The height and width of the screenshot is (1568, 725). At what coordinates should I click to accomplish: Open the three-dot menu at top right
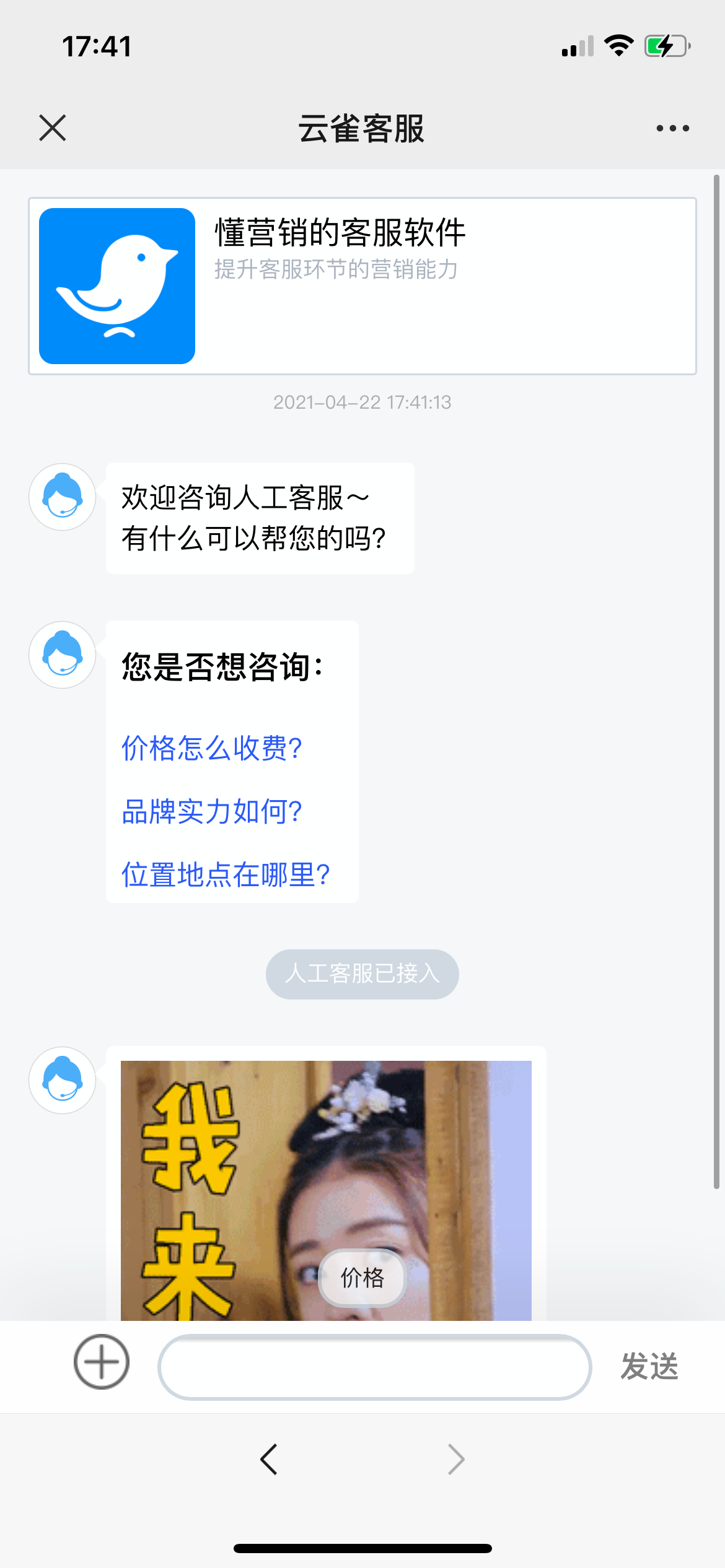(672, 128)
